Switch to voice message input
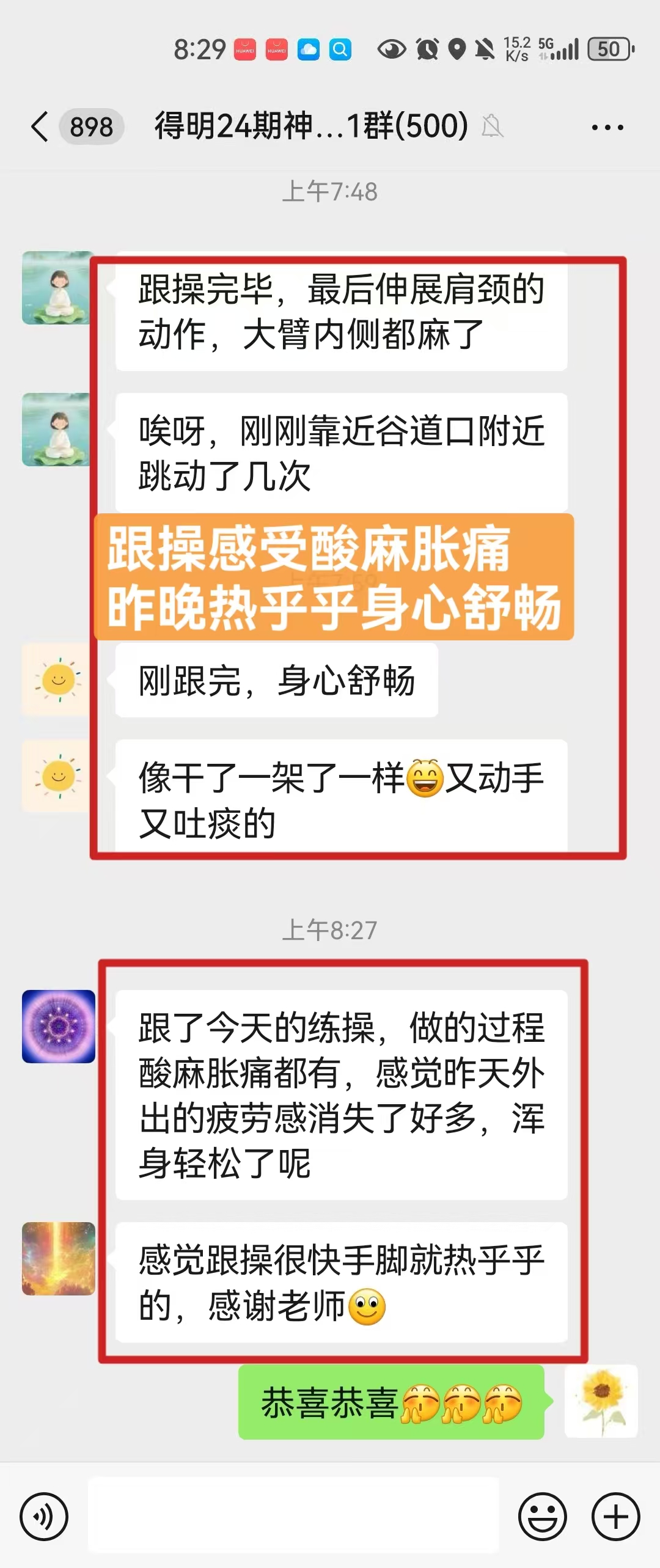 43,1516
